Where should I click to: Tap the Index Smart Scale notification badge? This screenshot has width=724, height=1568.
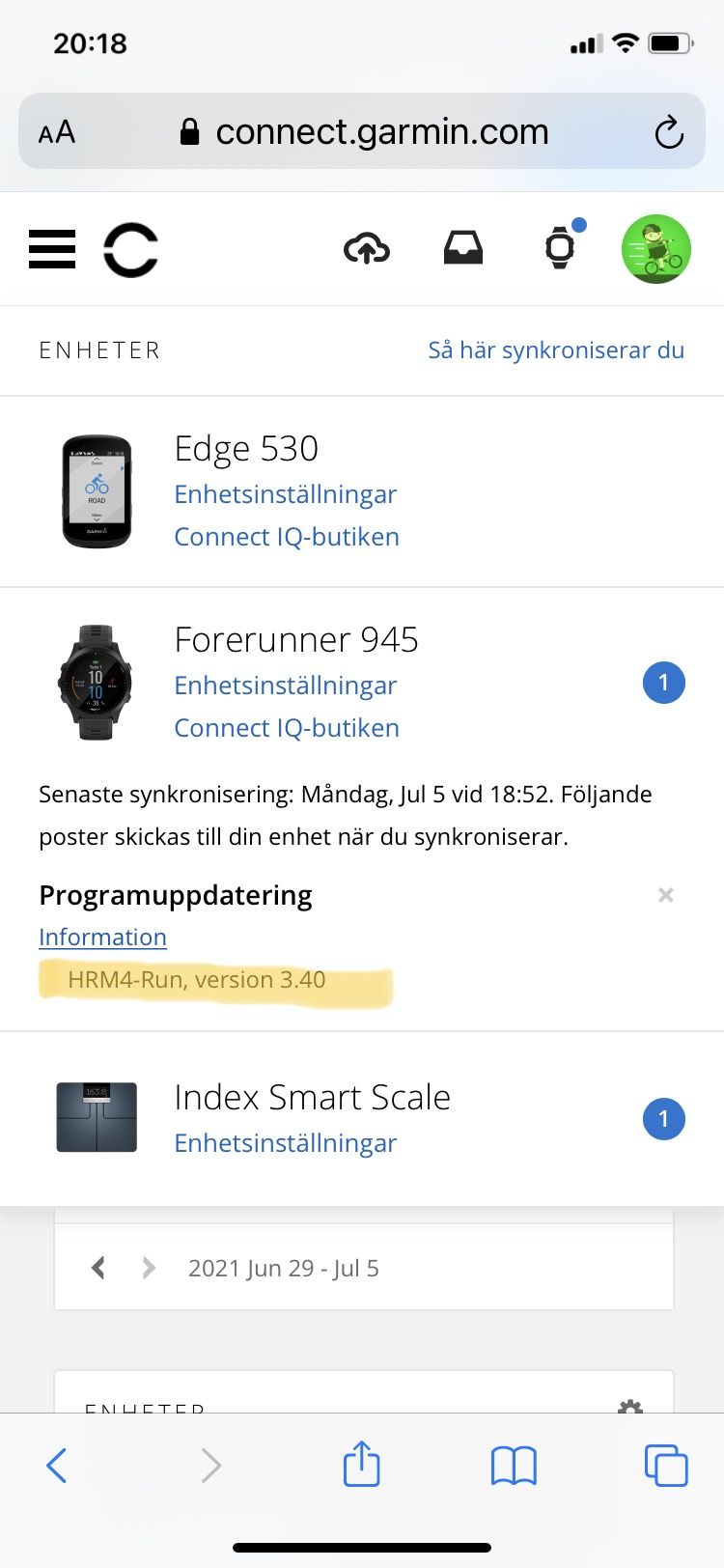point(664,1119)
